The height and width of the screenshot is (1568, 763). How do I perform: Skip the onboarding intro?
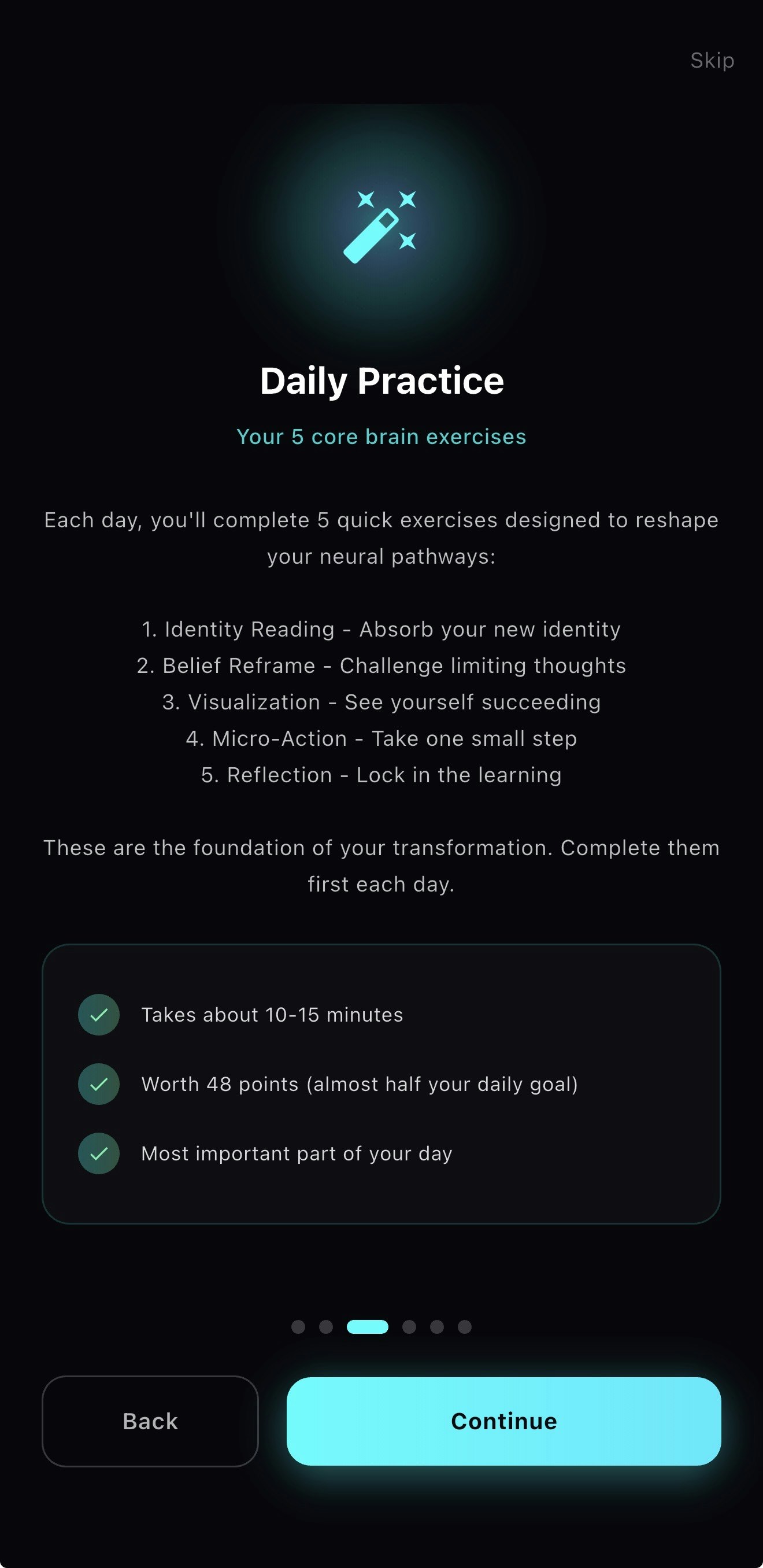click(x=712, y=60)
